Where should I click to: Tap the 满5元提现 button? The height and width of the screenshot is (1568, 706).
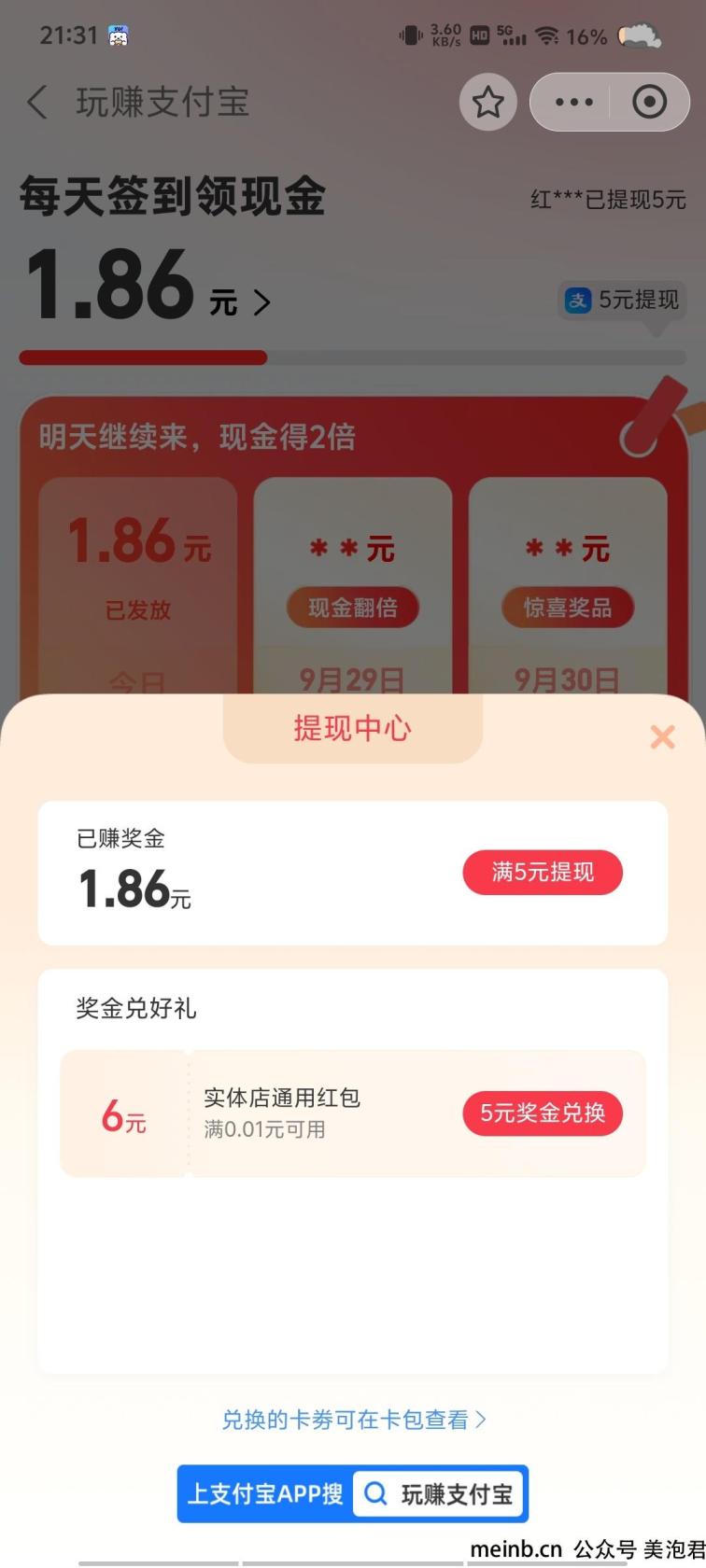pos(542,873)
